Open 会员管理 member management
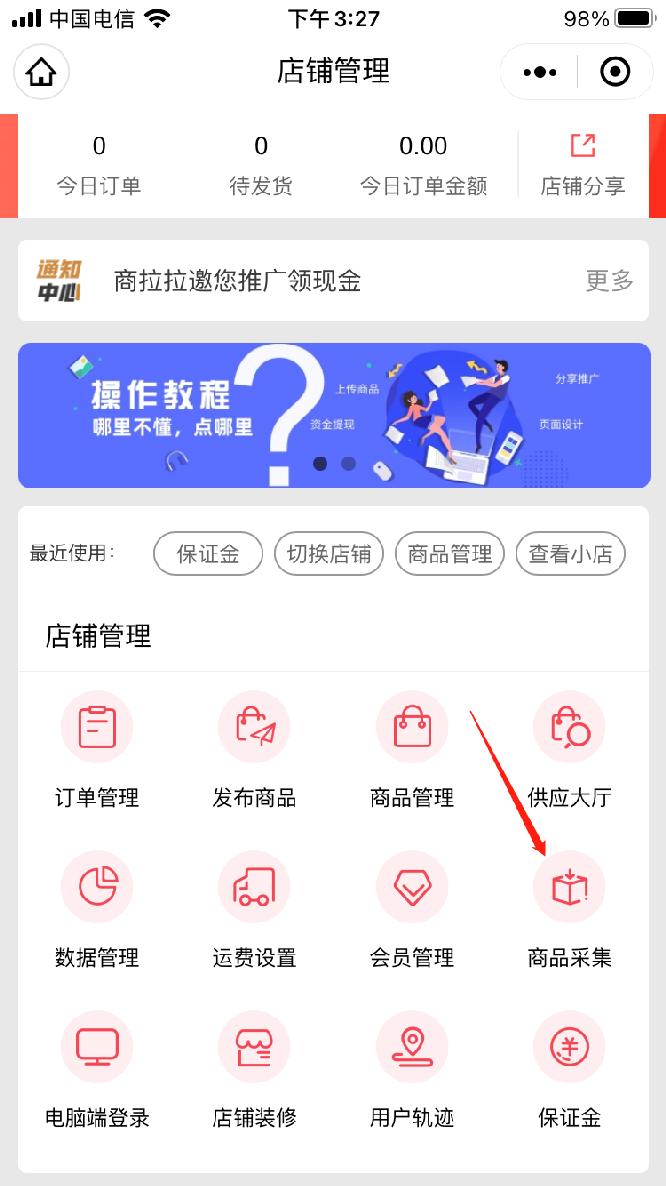This screenshot has width=666, height=1186. pos(412,910)
